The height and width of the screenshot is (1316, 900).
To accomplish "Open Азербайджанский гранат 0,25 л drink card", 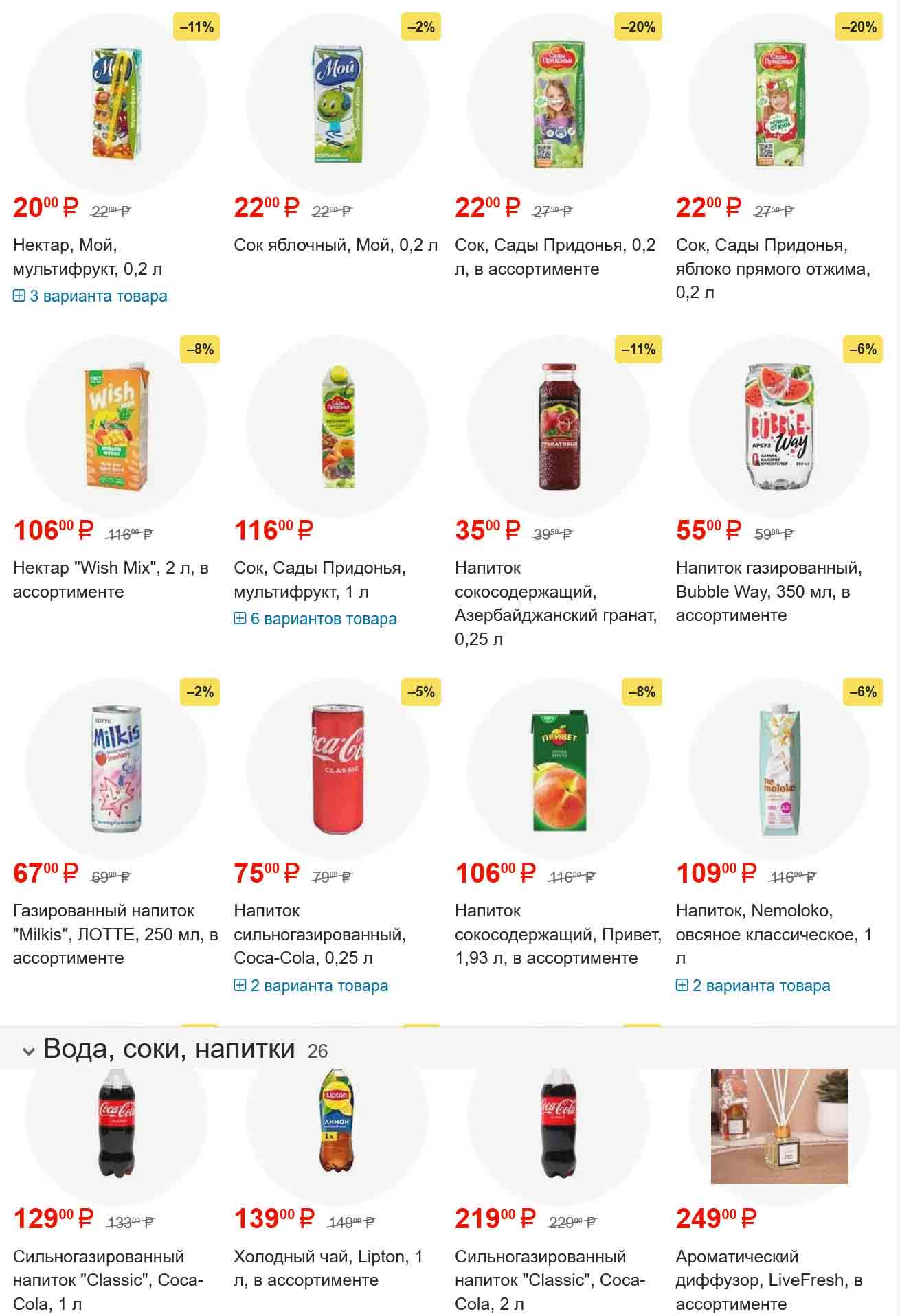I will pyautogui.click(x=555, y=603).
